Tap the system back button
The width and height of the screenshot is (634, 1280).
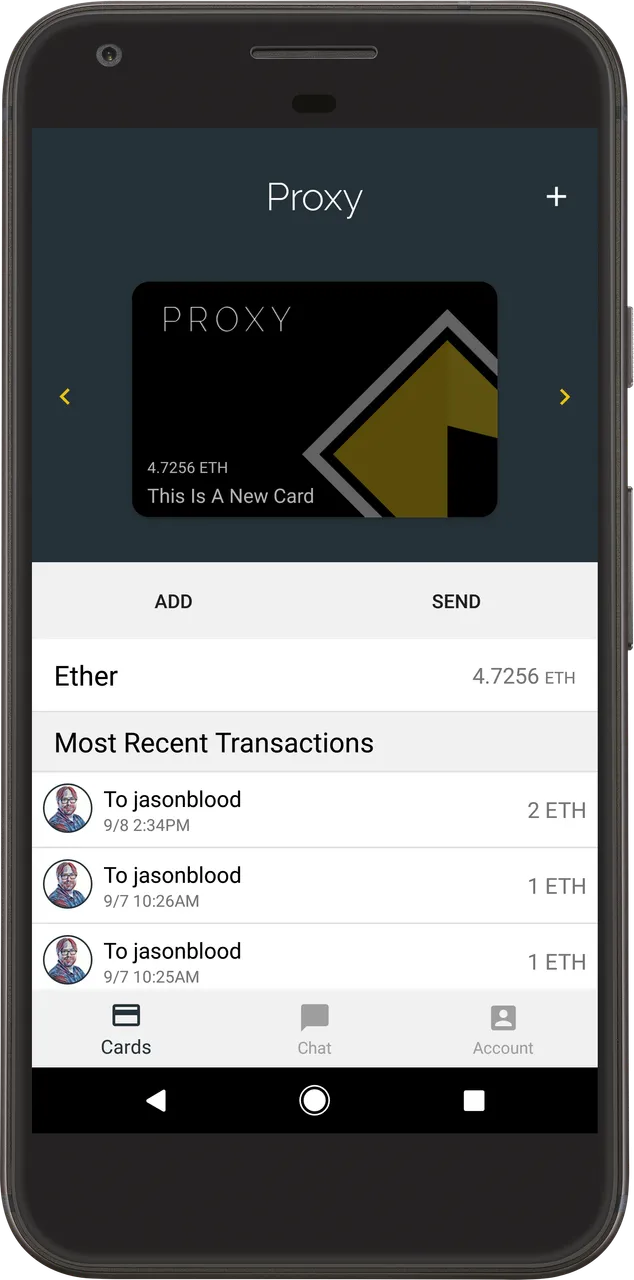[x=156, y=1101]
